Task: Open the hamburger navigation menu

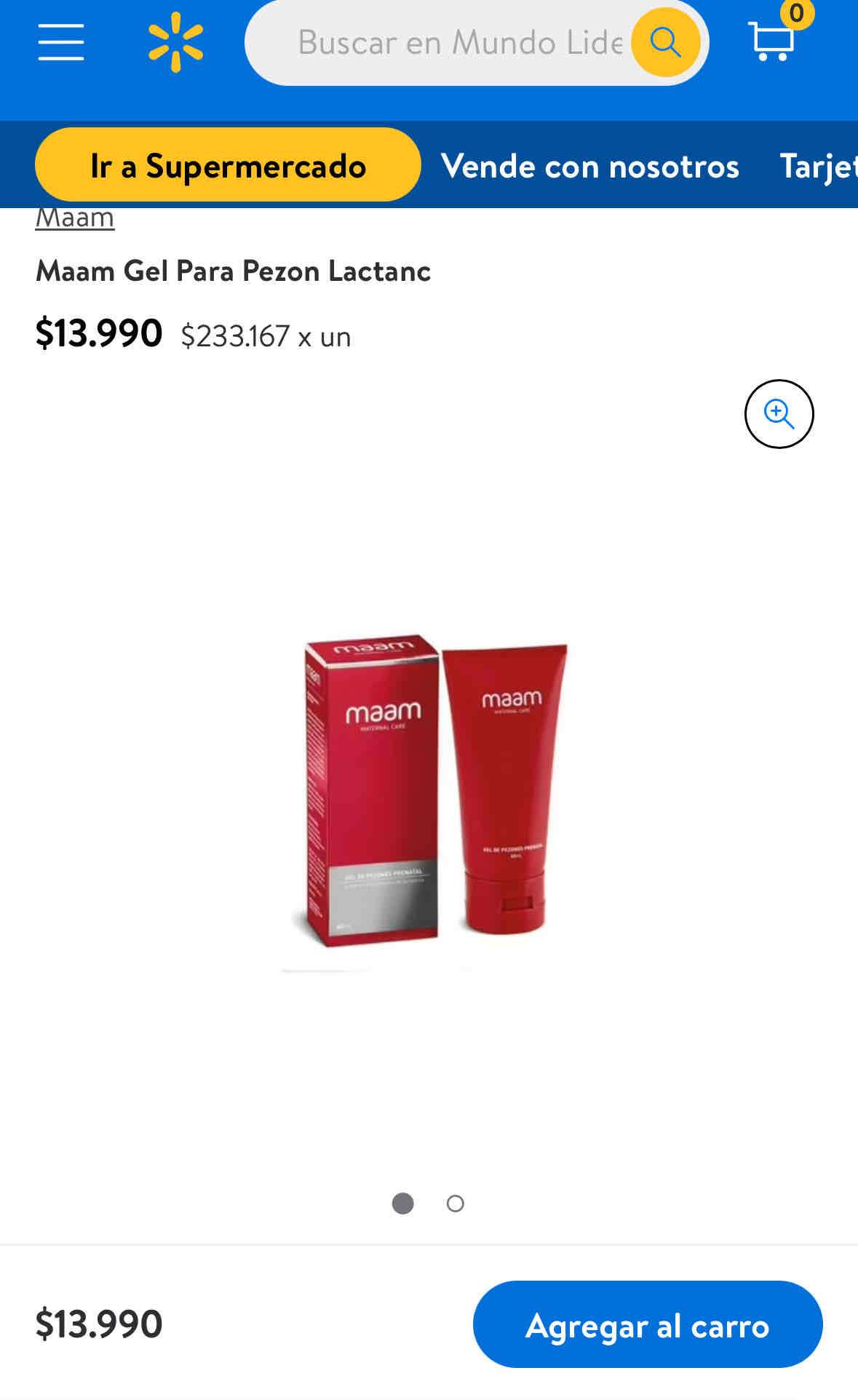Action: [x=61, y=41]
